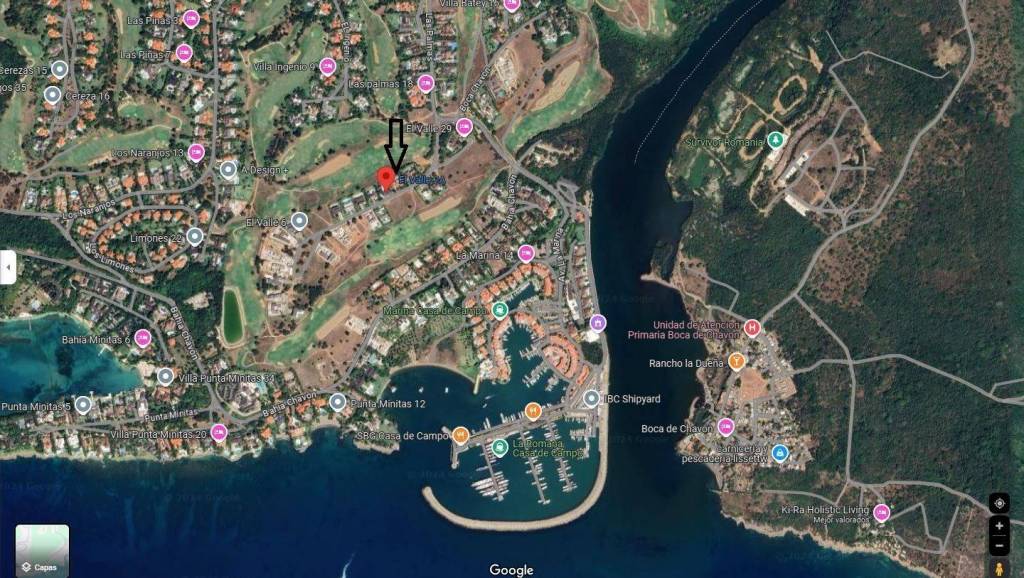Open Marina Casa de Campo marker
The image size is (1024, 578).
(x=498, y=310)
